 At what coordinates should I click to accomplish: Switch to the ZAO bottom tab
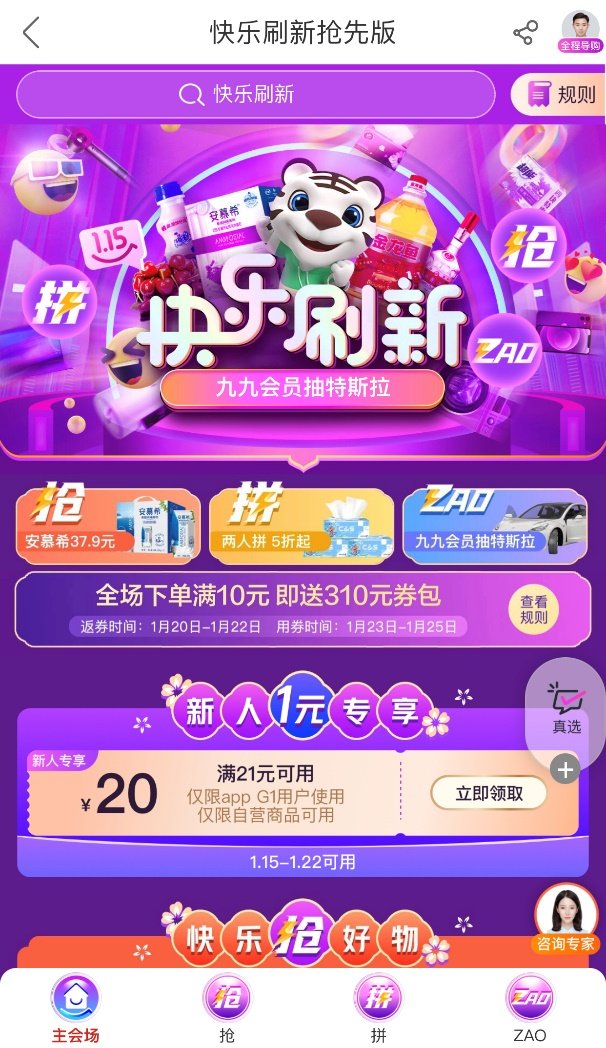[x=529, y=1006]
